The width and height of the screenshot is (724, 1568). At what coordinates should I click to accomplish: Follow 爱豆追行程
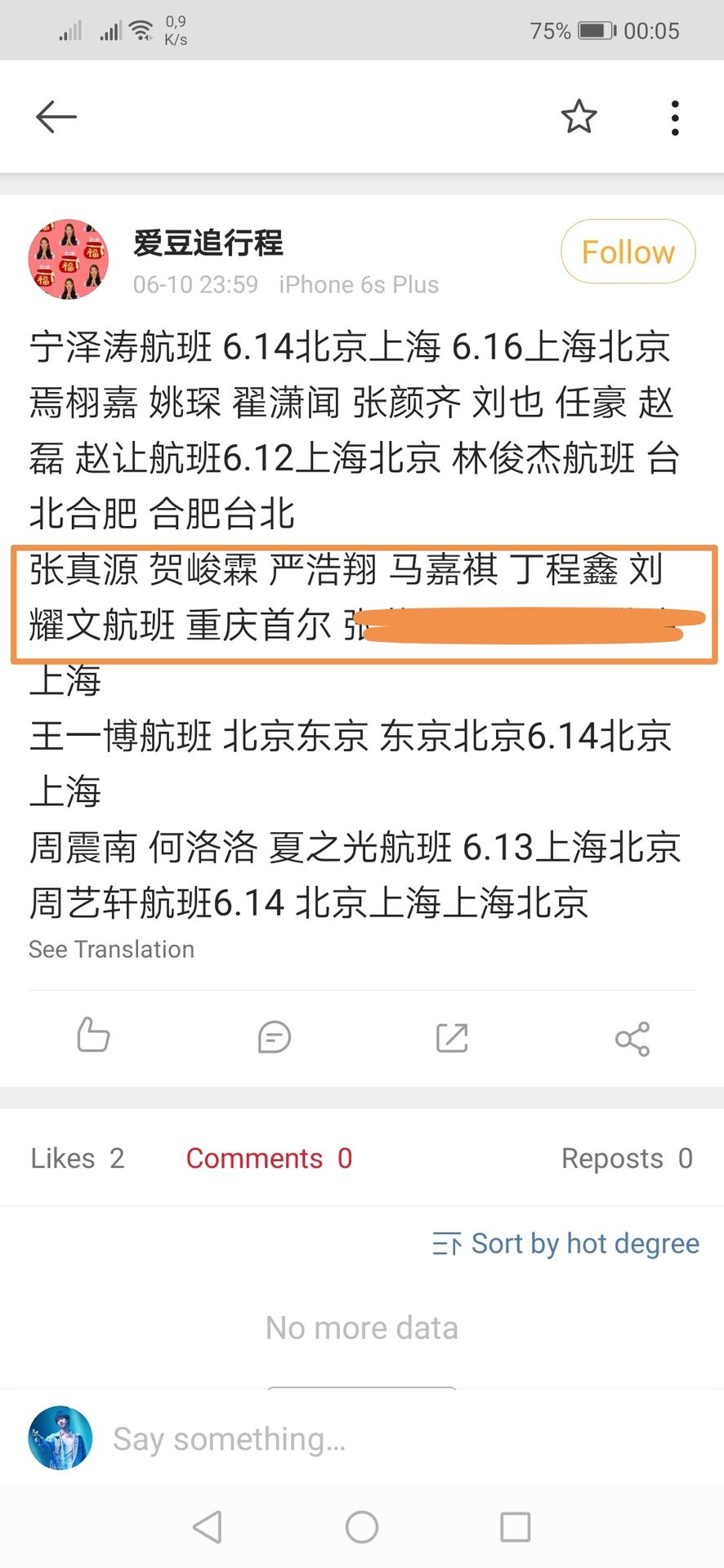point(628,252)
